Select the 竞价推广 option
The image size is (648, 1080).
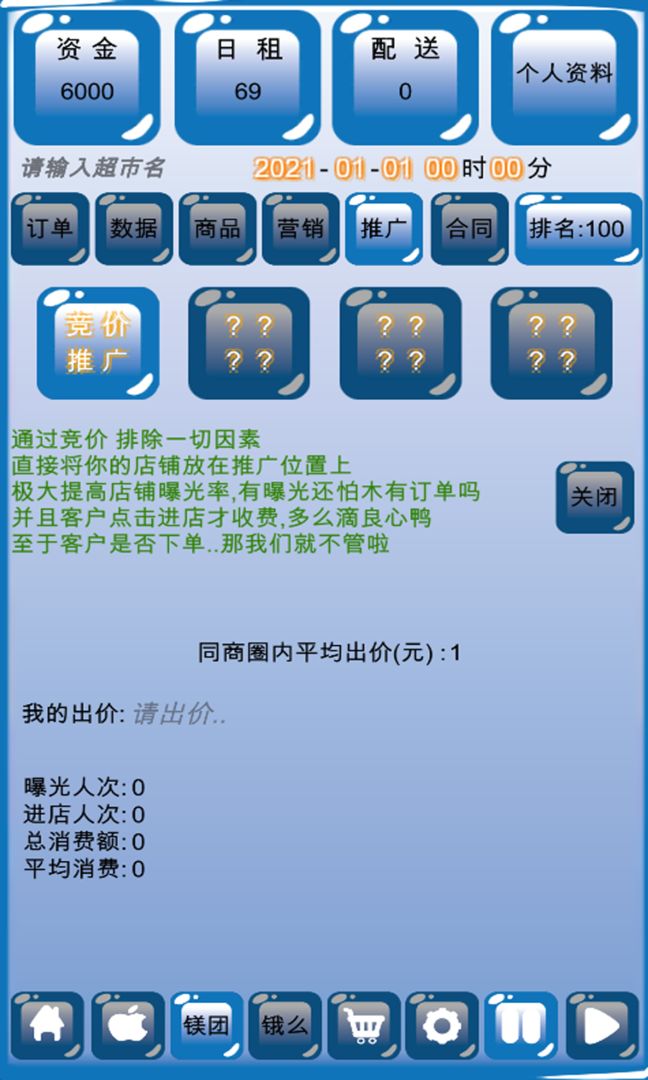(x=97, y=343)
